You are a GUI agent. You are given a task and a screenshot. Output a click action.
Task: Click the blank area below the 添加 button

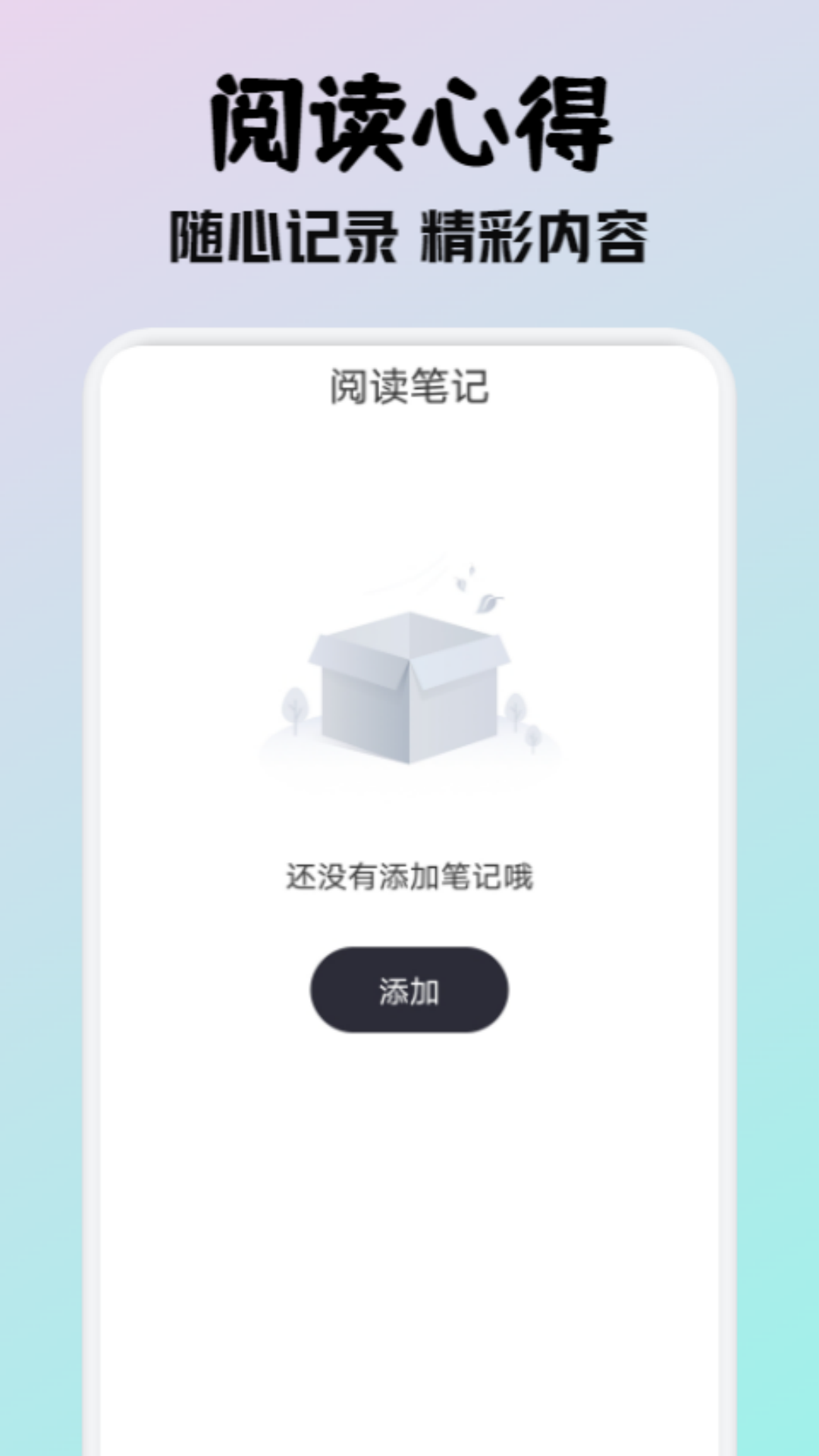(409, 1137)
